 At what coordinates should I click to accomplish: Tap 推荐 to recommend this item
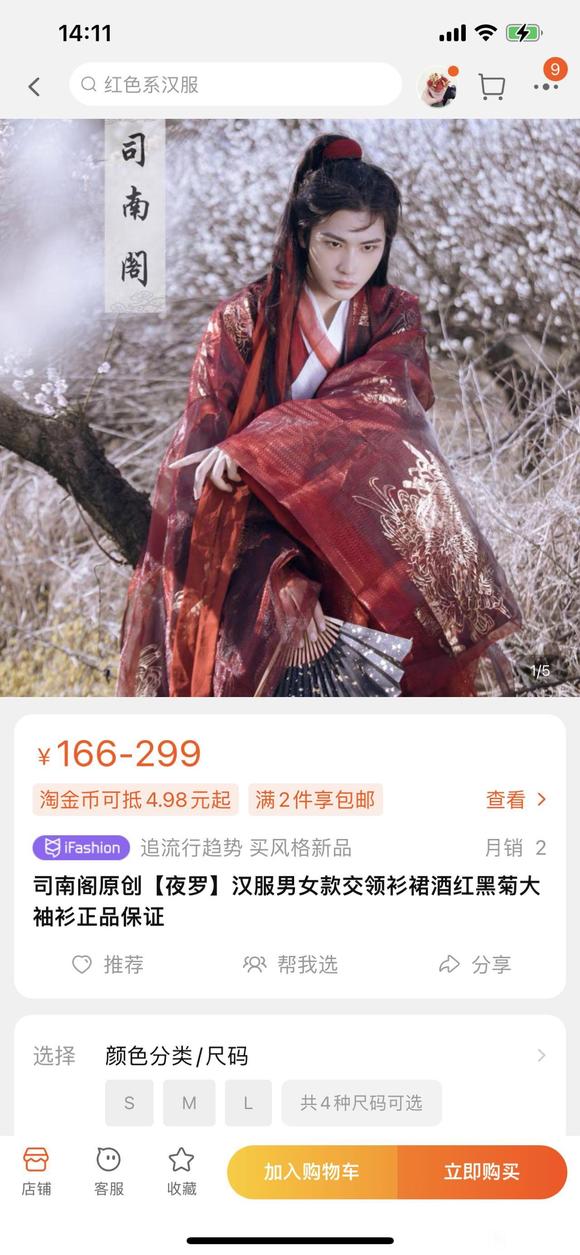coord(108,964)
